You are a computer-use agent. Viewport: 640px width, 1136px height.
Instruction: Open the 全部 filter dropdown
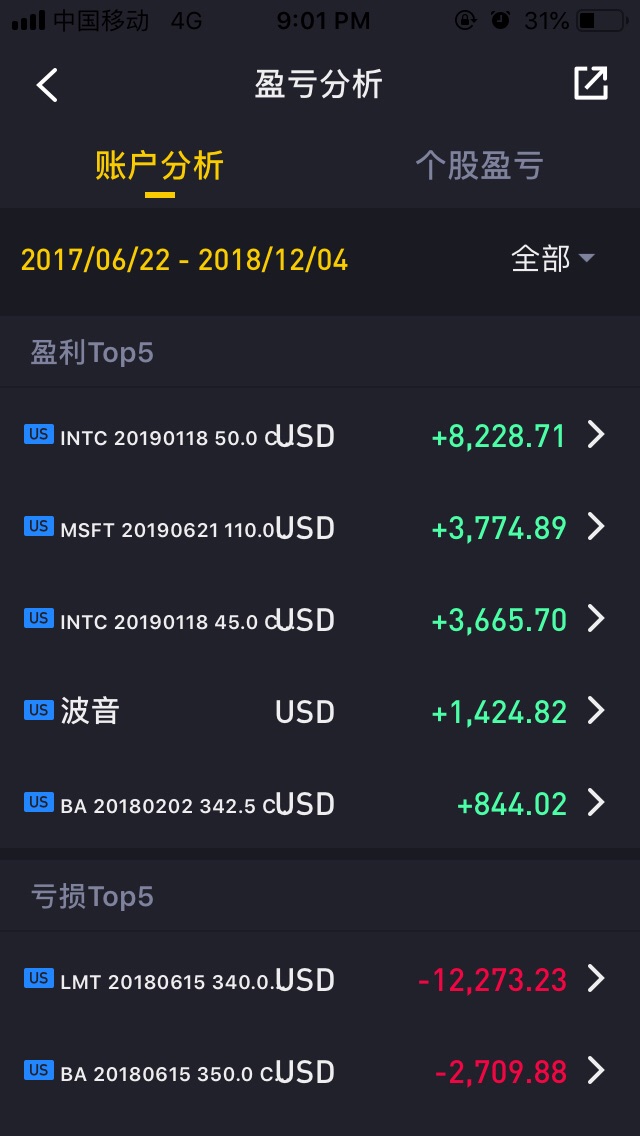coord(553,259)
